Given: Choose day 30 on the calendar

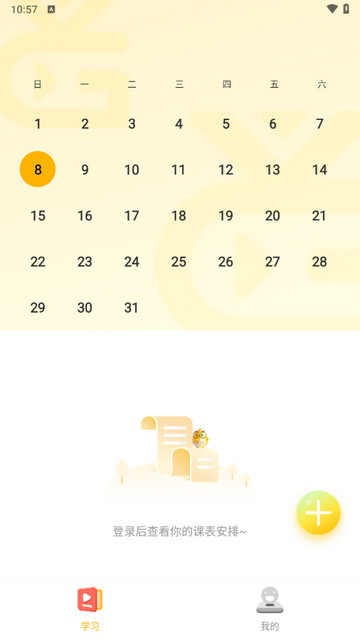Looking at the screenshot, I should [x=84, y=307].
